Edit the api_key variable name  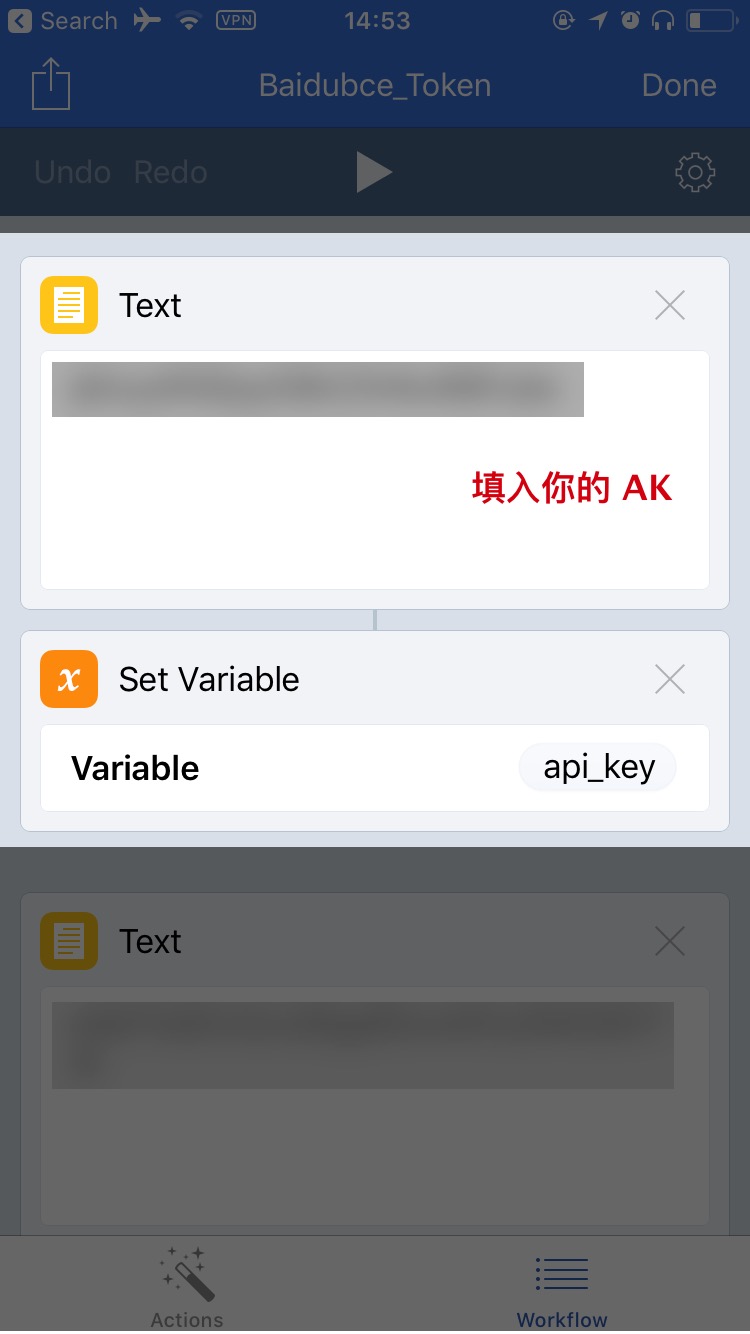[598, 768]
